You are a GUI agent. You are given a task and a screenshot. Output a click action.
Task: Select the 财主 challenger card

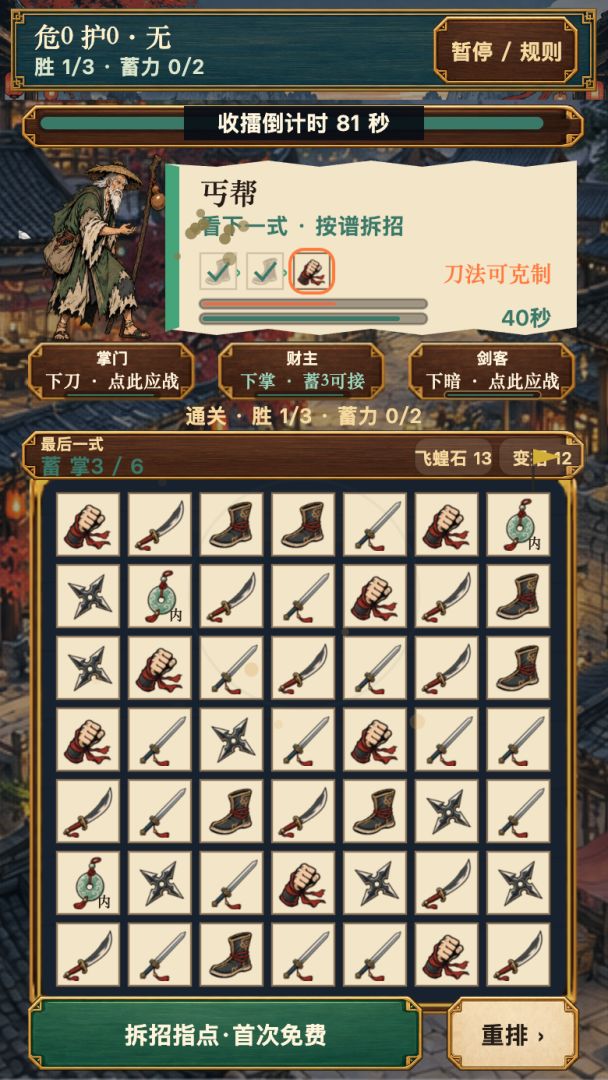coord(301,371)
